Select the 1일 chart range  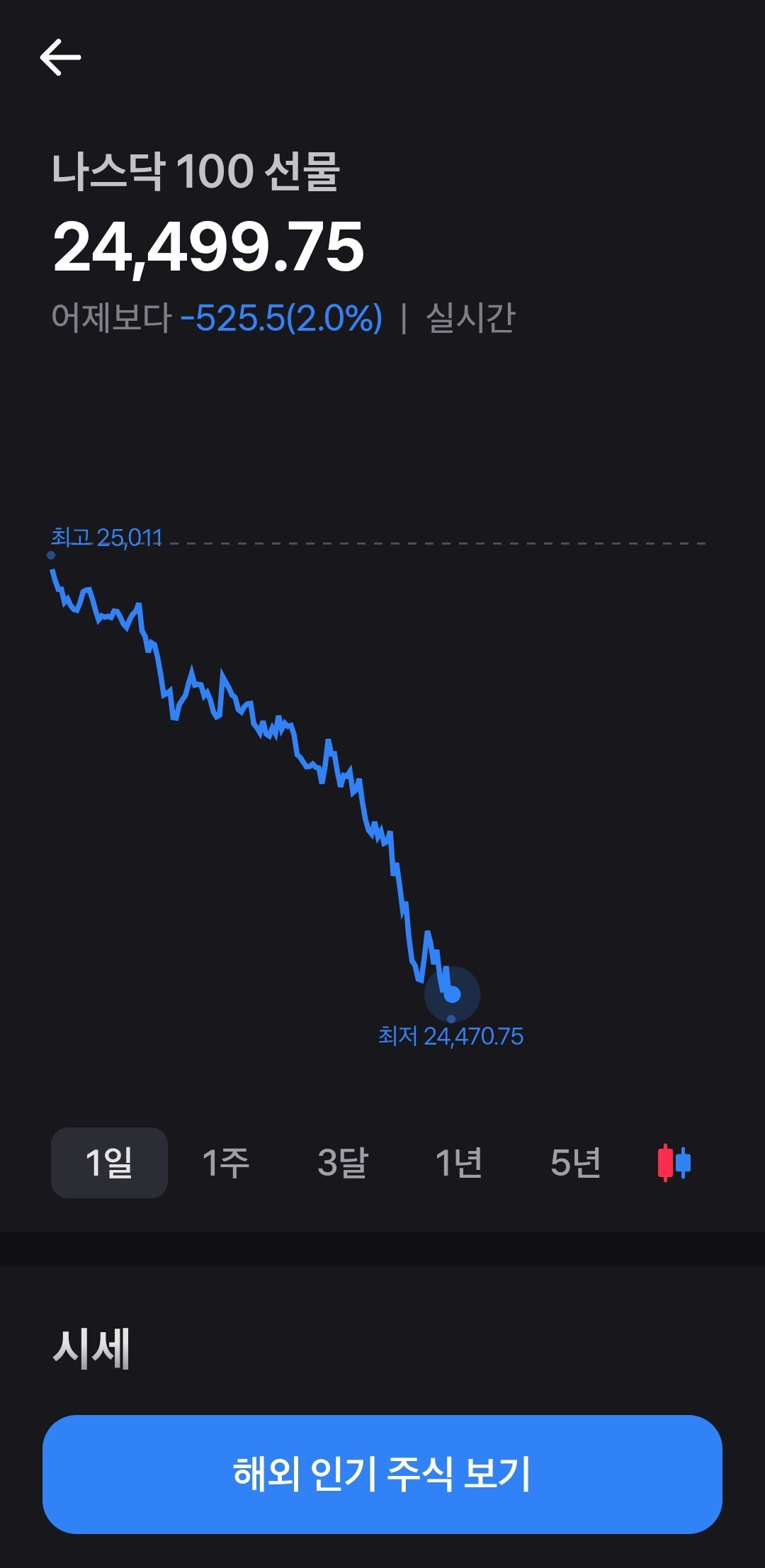point(109,1162)
